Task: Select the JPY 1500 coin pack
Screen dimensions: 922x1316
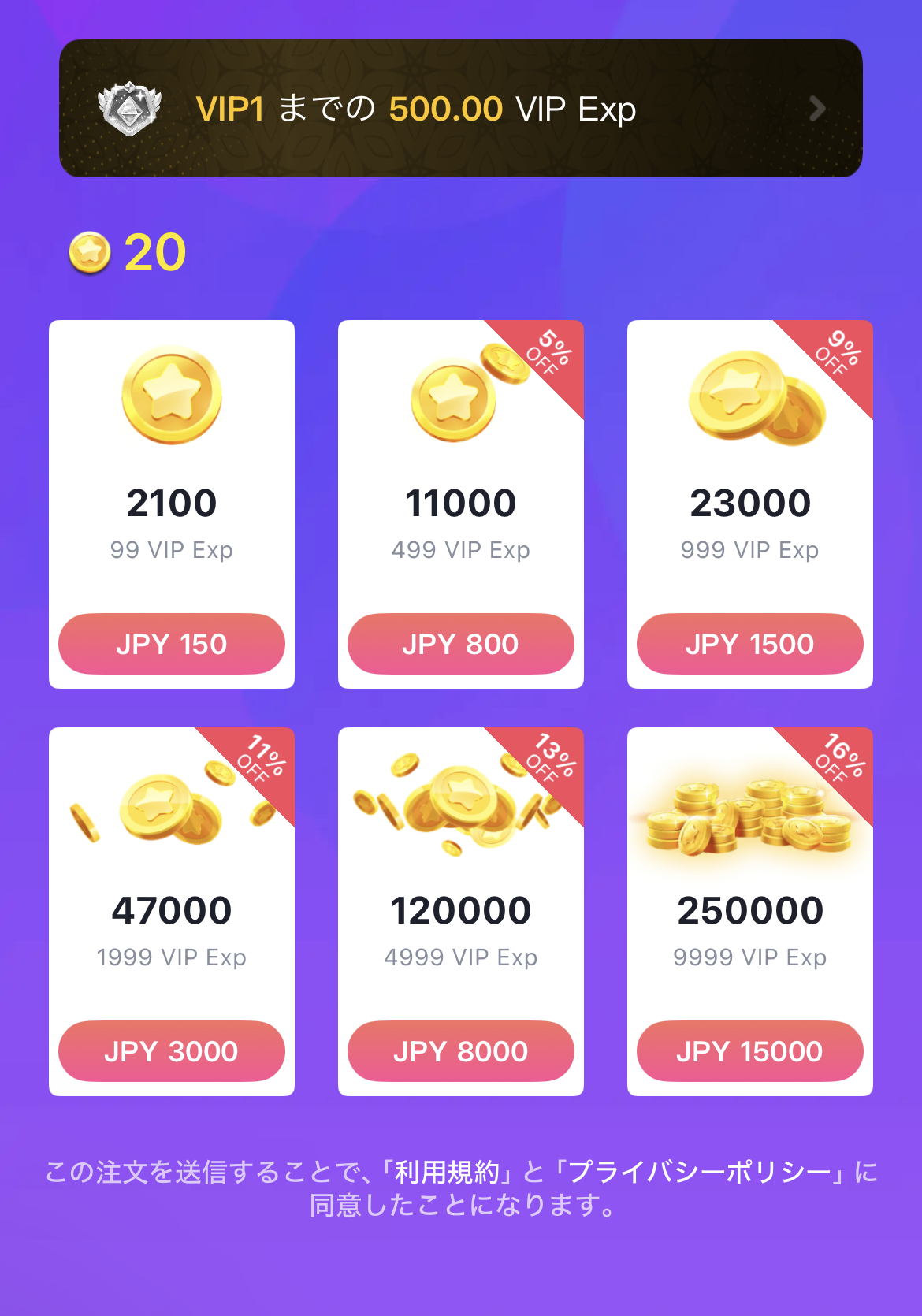Action: tap(749, 644)
